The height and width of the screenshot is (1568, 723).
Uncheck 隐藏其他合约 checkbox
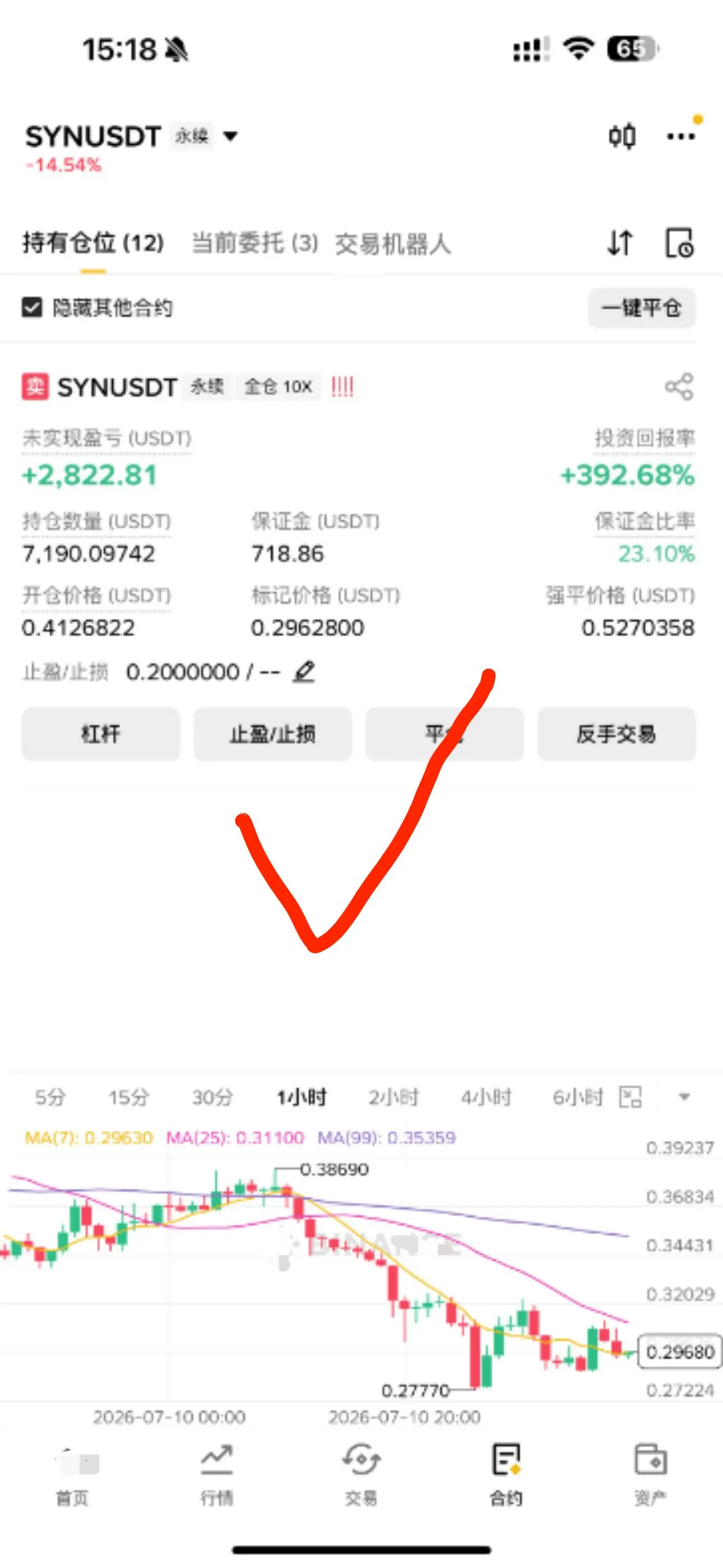pyautogui.click(x=33, y=307)
